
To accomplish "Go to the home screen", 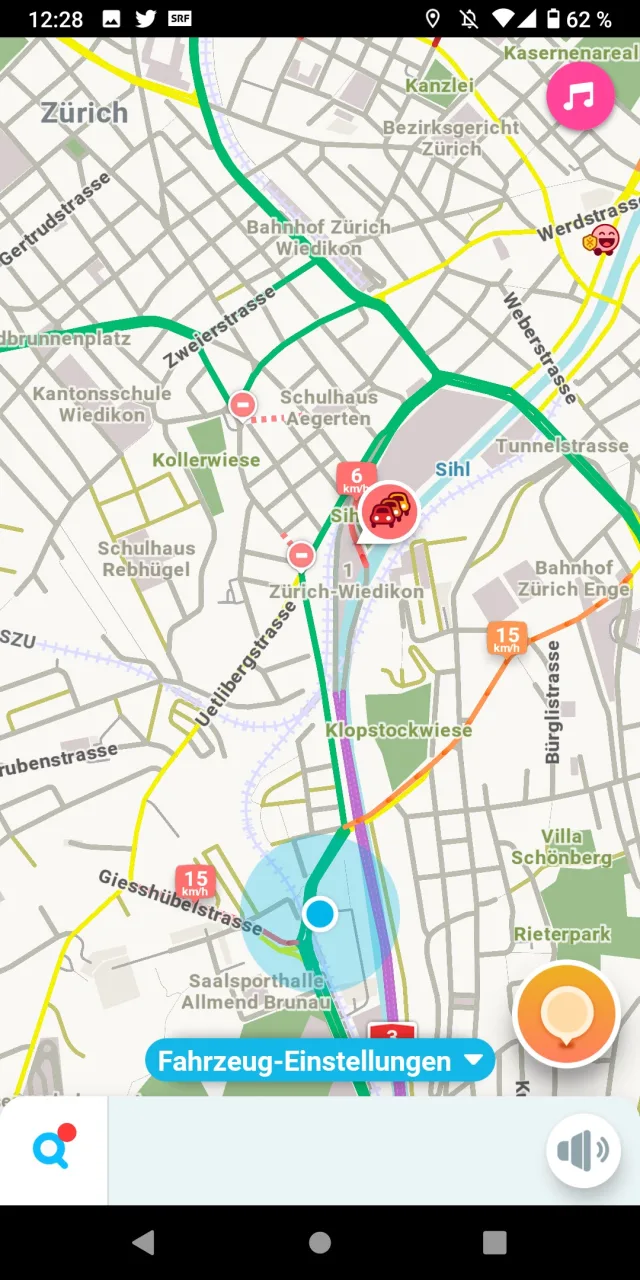I will (320, 1242).
